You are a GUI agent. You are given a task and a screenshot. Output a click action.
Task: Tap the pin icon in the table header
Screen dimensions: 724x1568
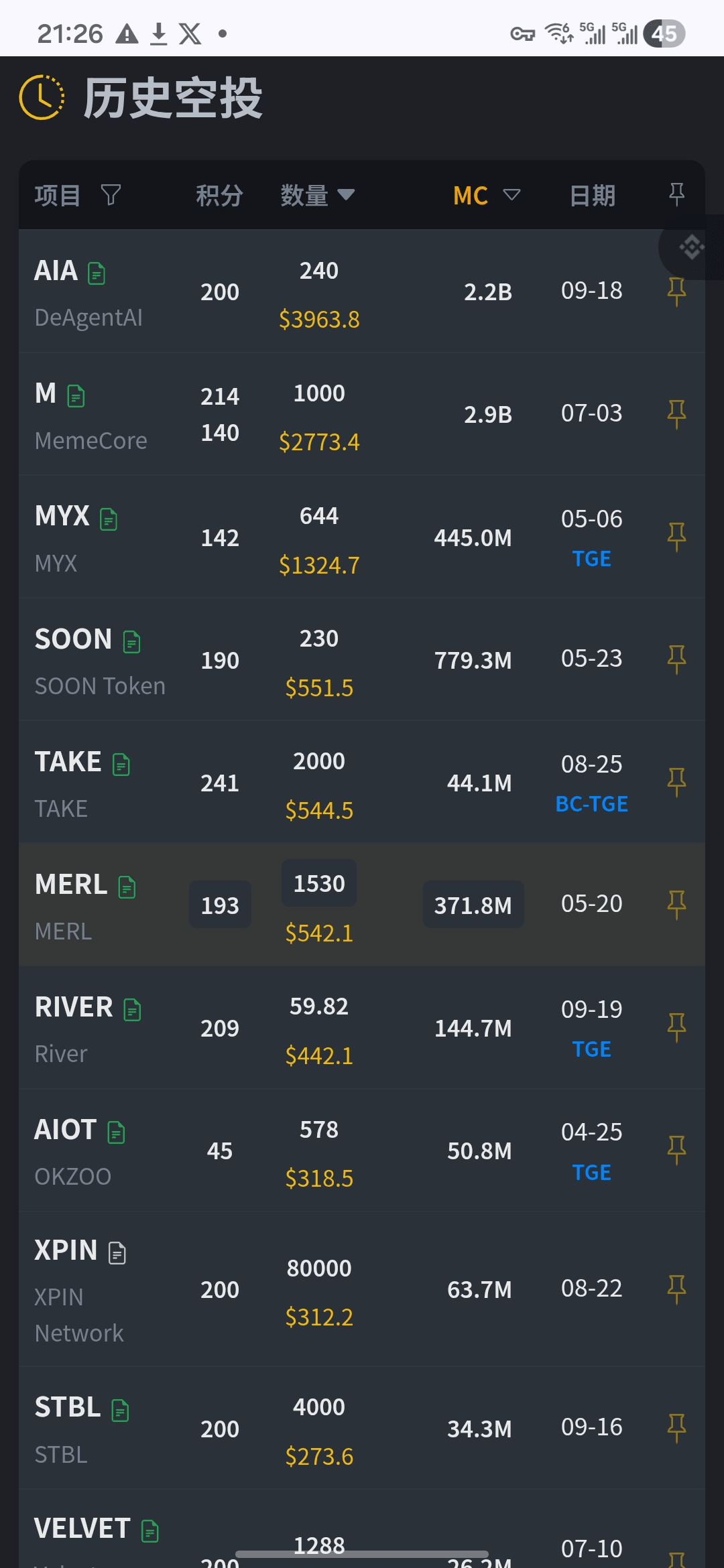coord(676,194)
